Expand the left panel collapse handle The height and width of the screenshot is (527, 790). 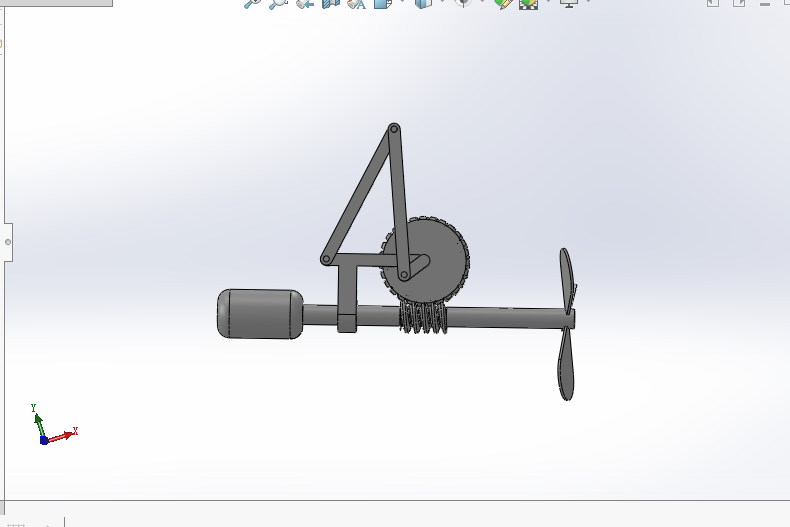point(8,241)
